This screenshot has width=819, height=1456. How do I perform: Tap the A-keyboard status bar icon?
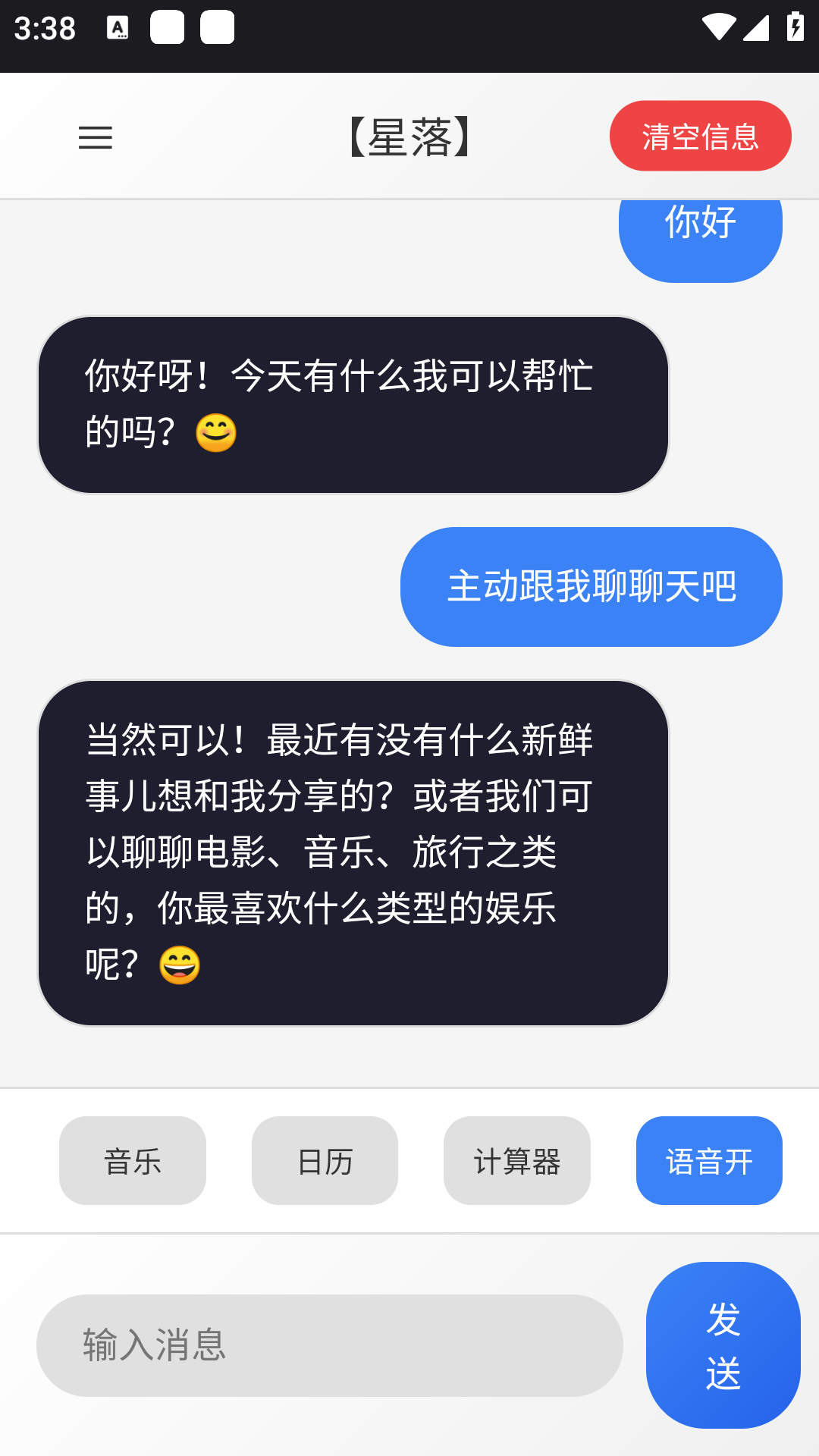coord(119,27)
